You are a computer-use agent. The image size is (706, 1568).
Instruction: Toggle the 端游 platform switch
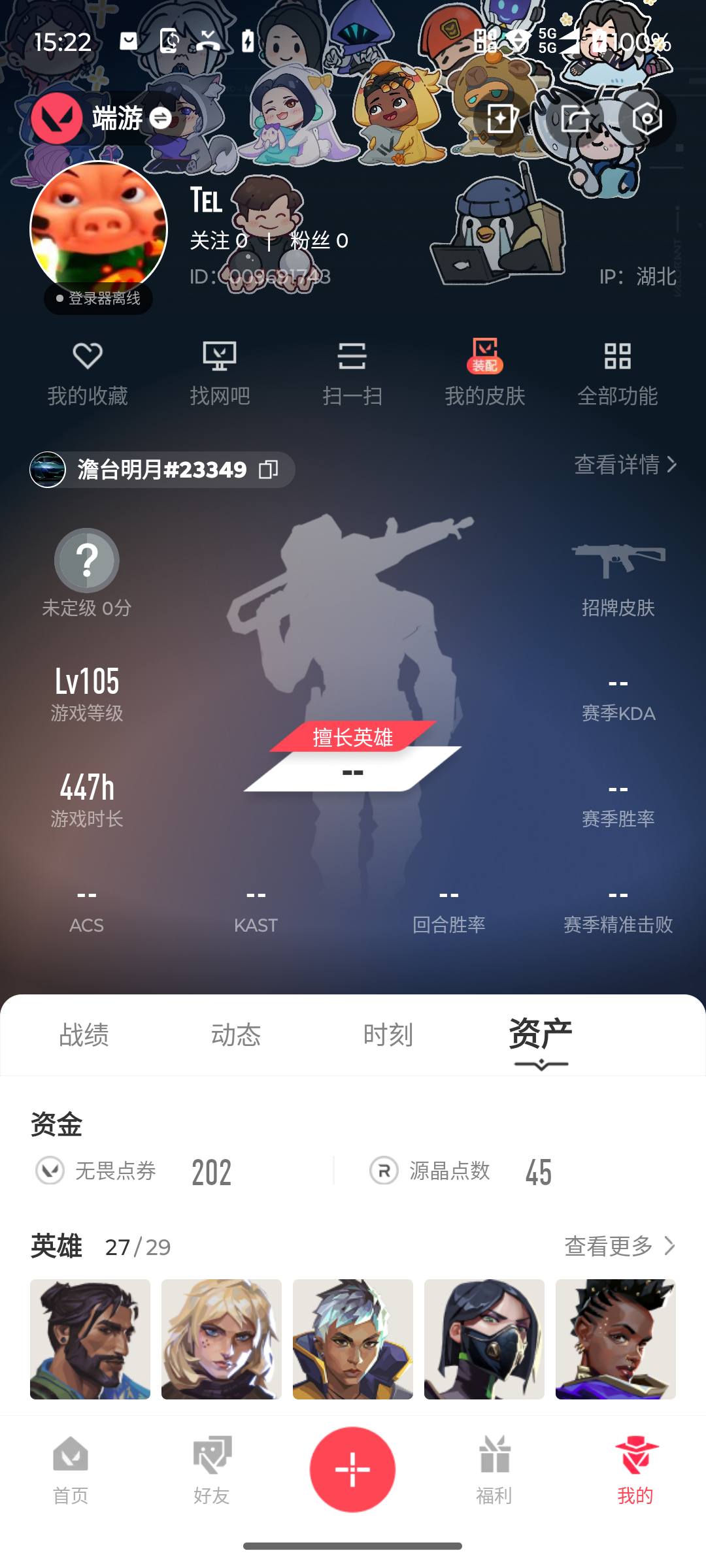[x=160, y=119]
